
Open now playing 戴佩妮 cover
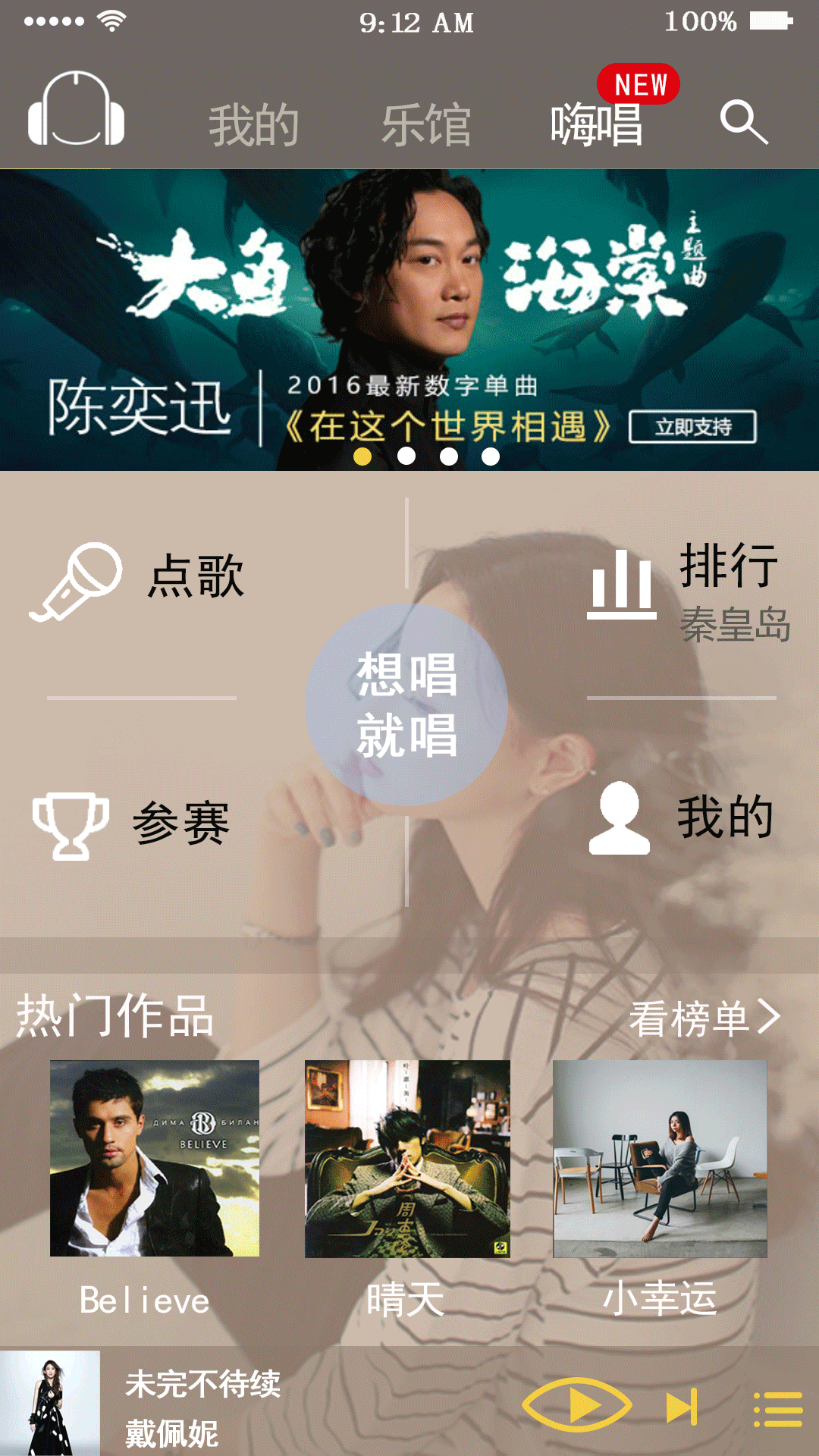point(50,1403)
